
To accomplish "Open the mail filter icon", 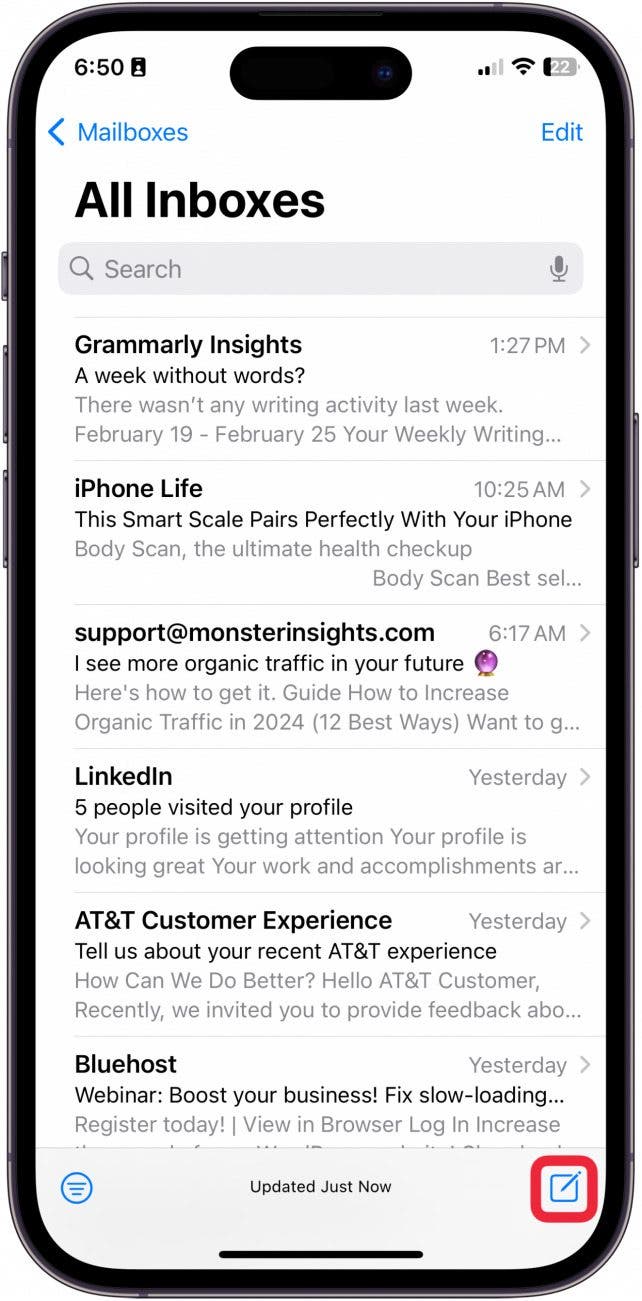I will 77,1187.
